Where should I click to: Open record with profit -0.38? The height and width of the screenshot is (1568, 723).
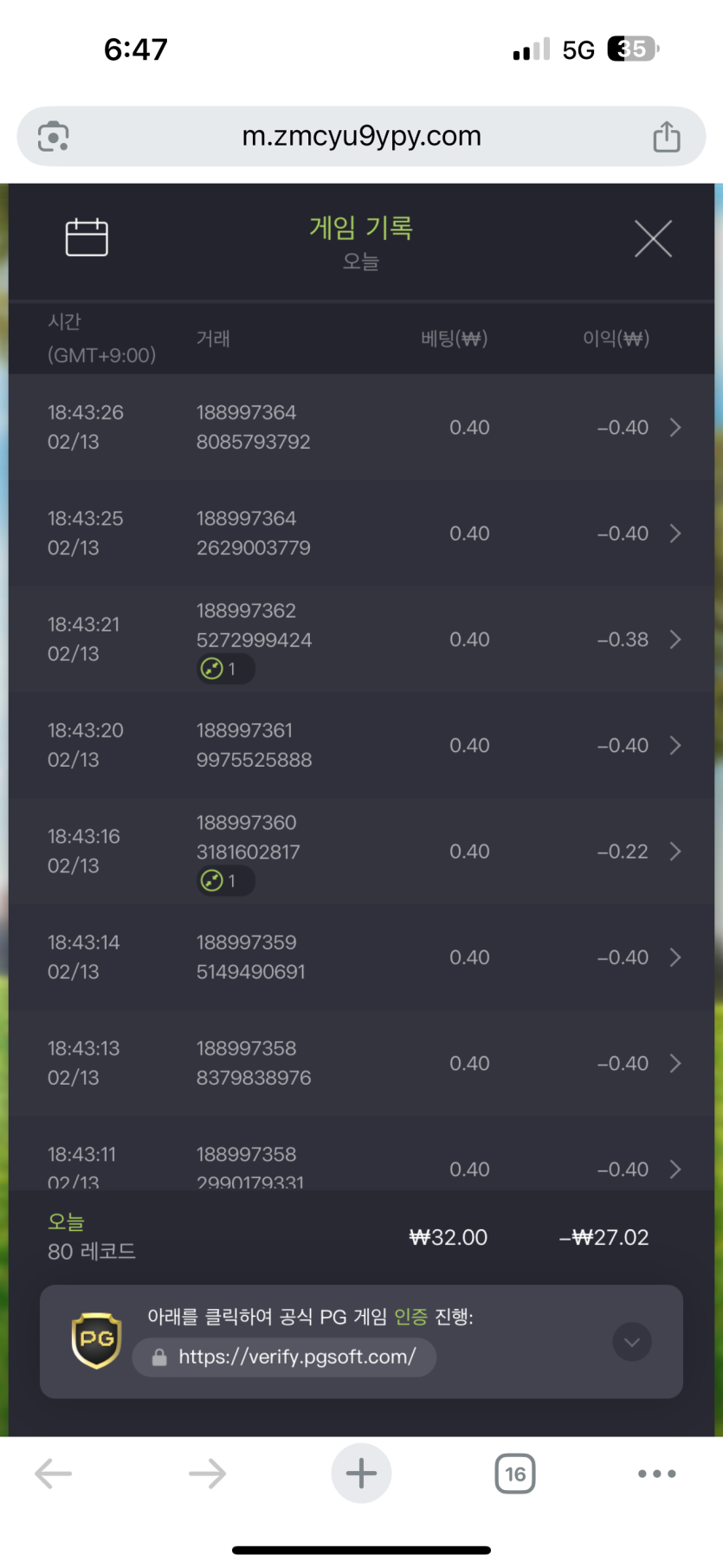[361, 639]
